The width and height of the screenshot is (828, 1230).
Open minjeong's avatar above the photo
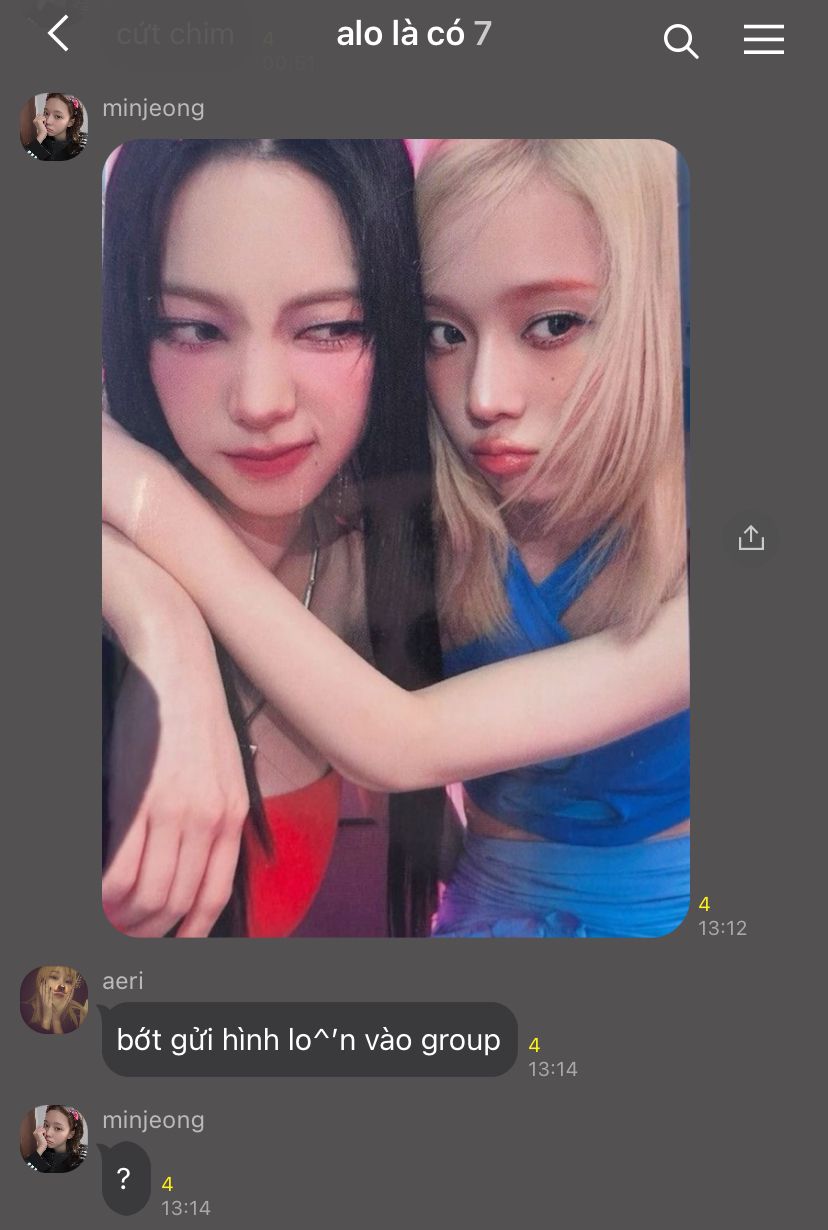(54, 127)
